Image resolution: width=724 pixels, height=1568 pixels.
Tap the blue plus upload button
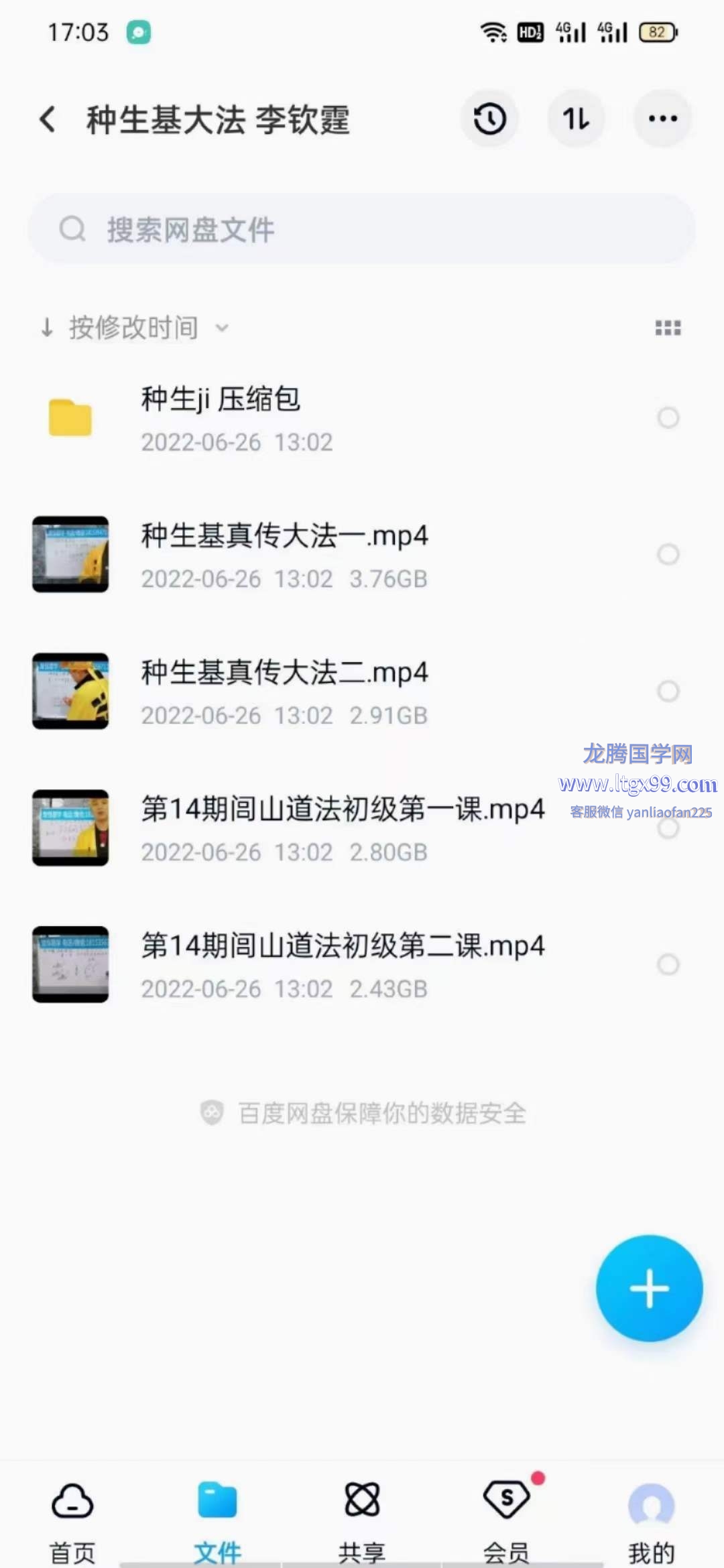649,1288
